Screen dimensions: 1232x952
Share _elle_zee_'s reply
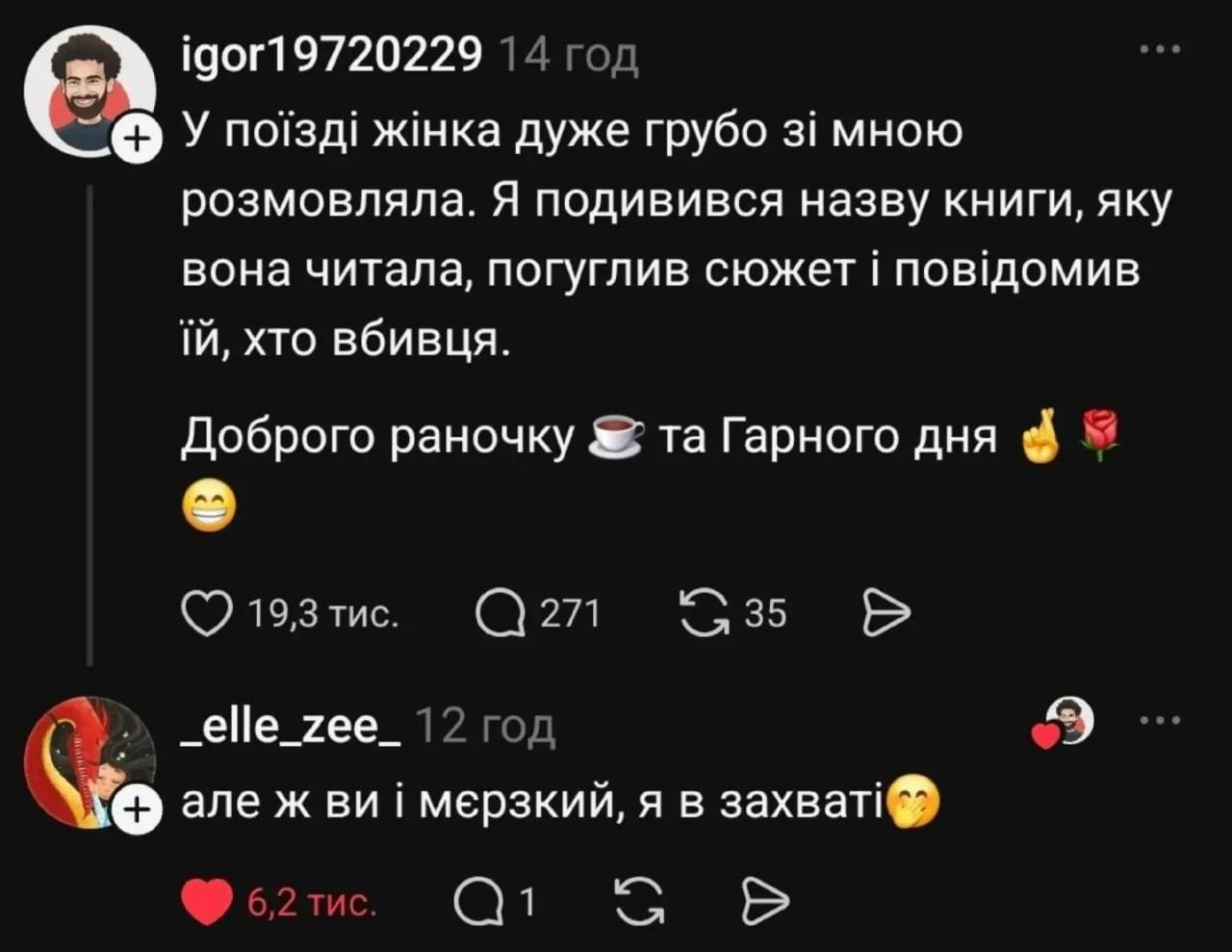(764, 902)
